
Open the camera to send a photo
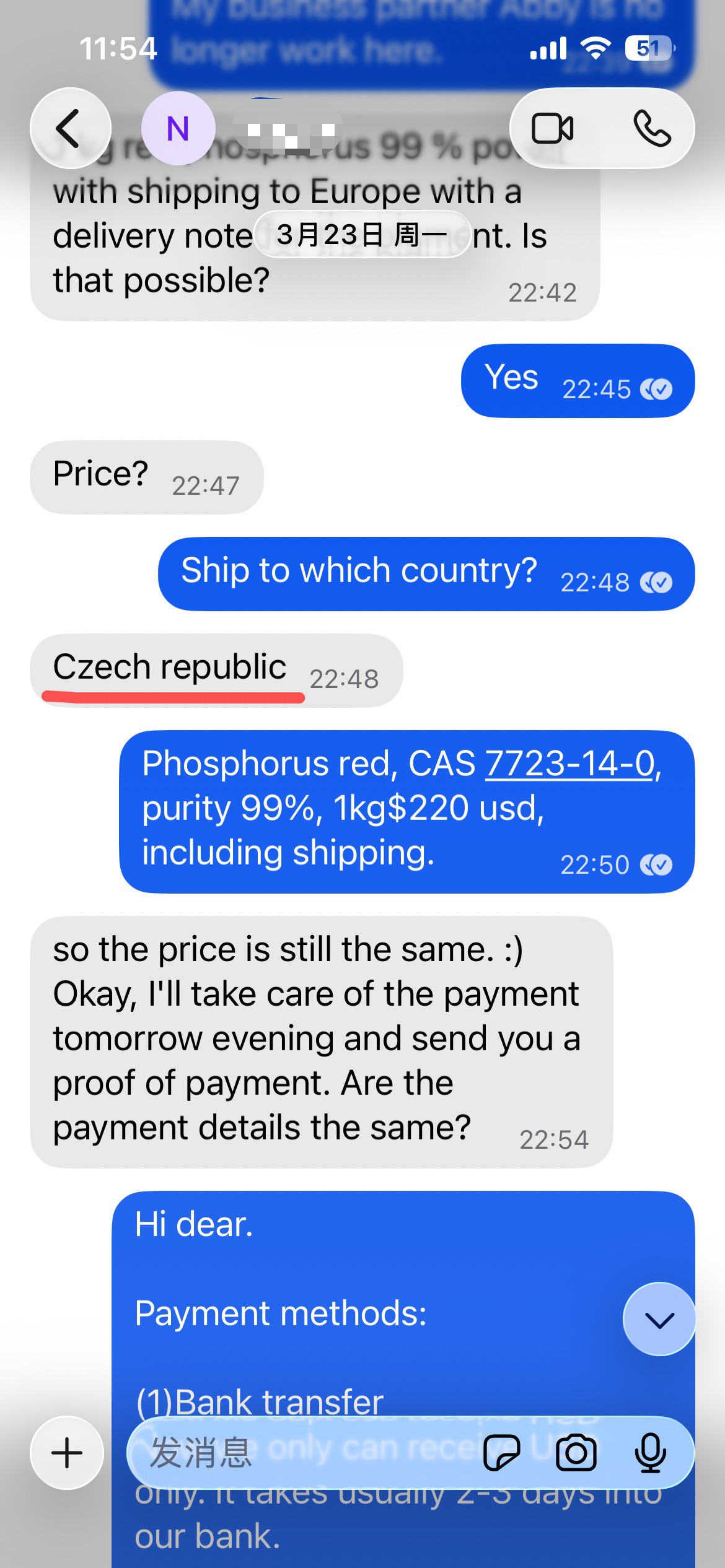pos(576,1453)
